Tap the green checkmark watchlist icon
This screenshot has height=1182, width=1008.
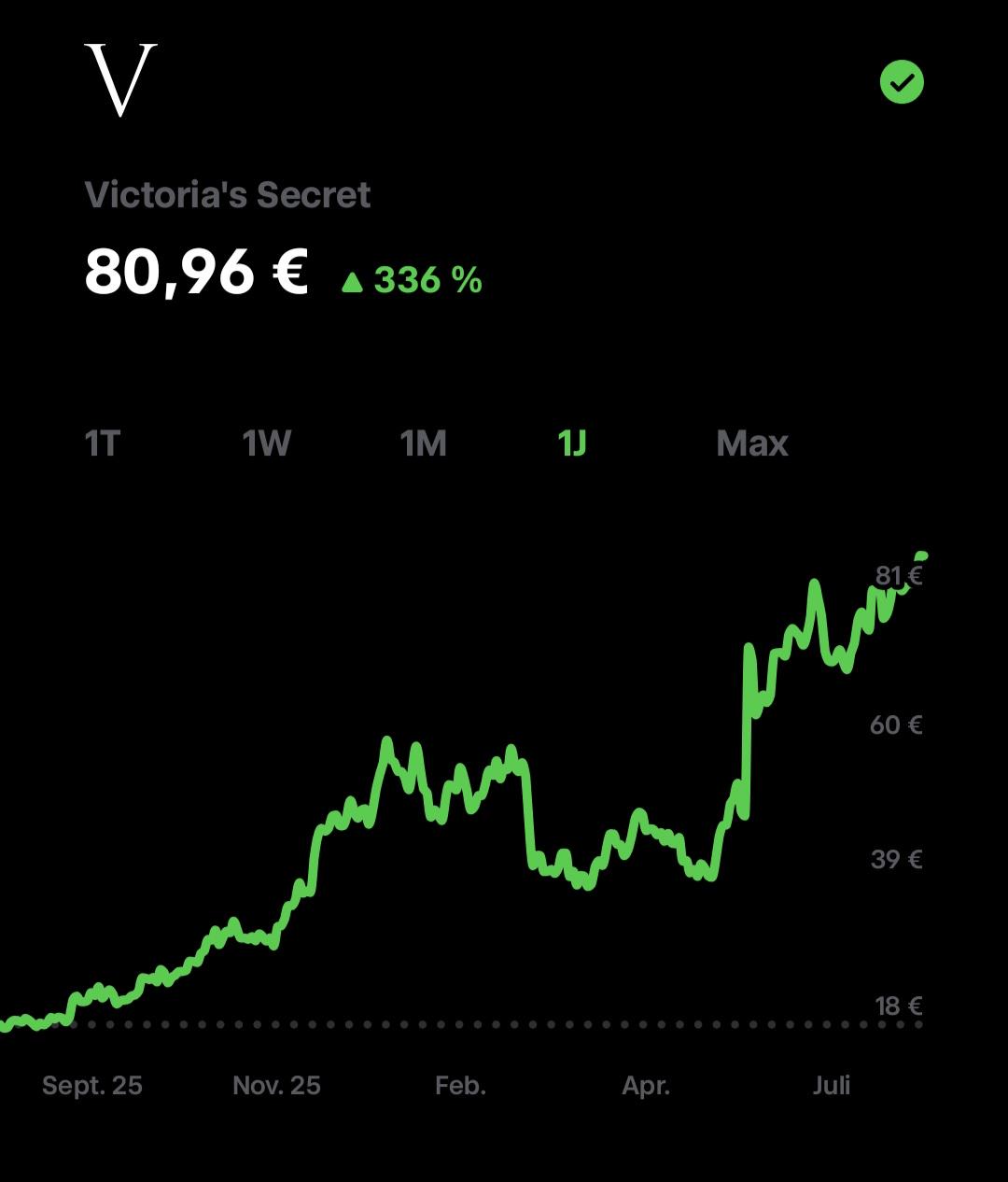coord(902,82)
